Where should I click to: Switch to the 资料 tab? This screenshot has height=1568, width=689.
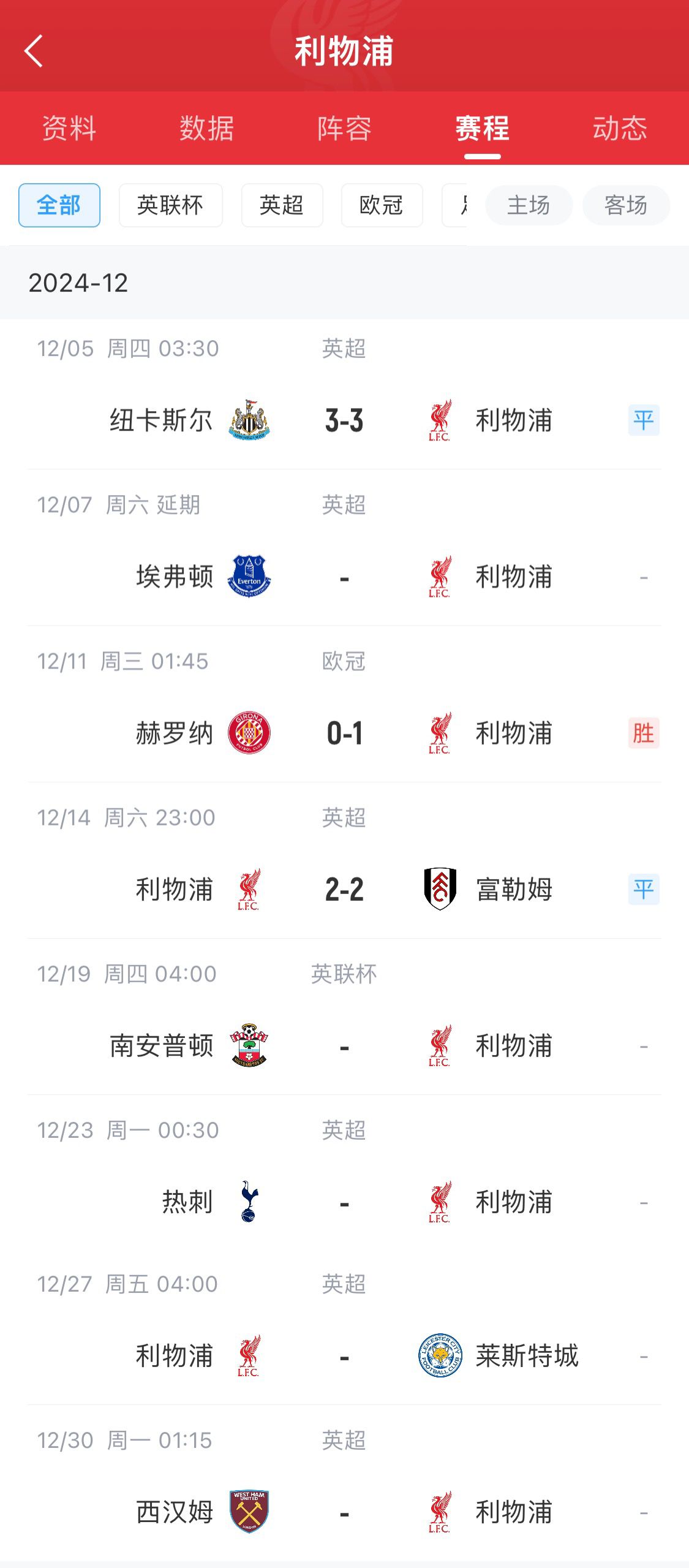click(69, 129)
